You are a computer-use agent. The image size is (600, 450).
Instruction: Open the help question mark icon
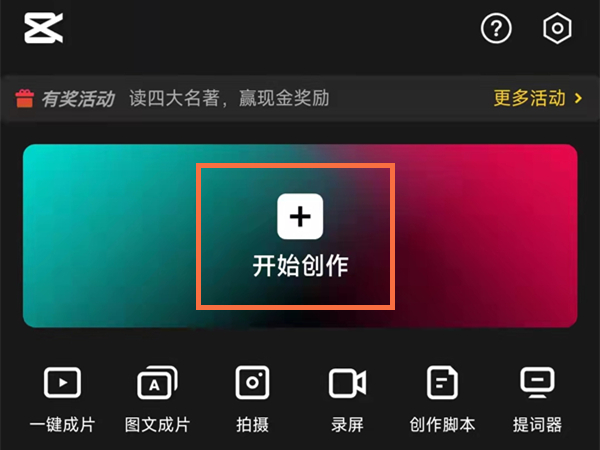pos(496,29)
